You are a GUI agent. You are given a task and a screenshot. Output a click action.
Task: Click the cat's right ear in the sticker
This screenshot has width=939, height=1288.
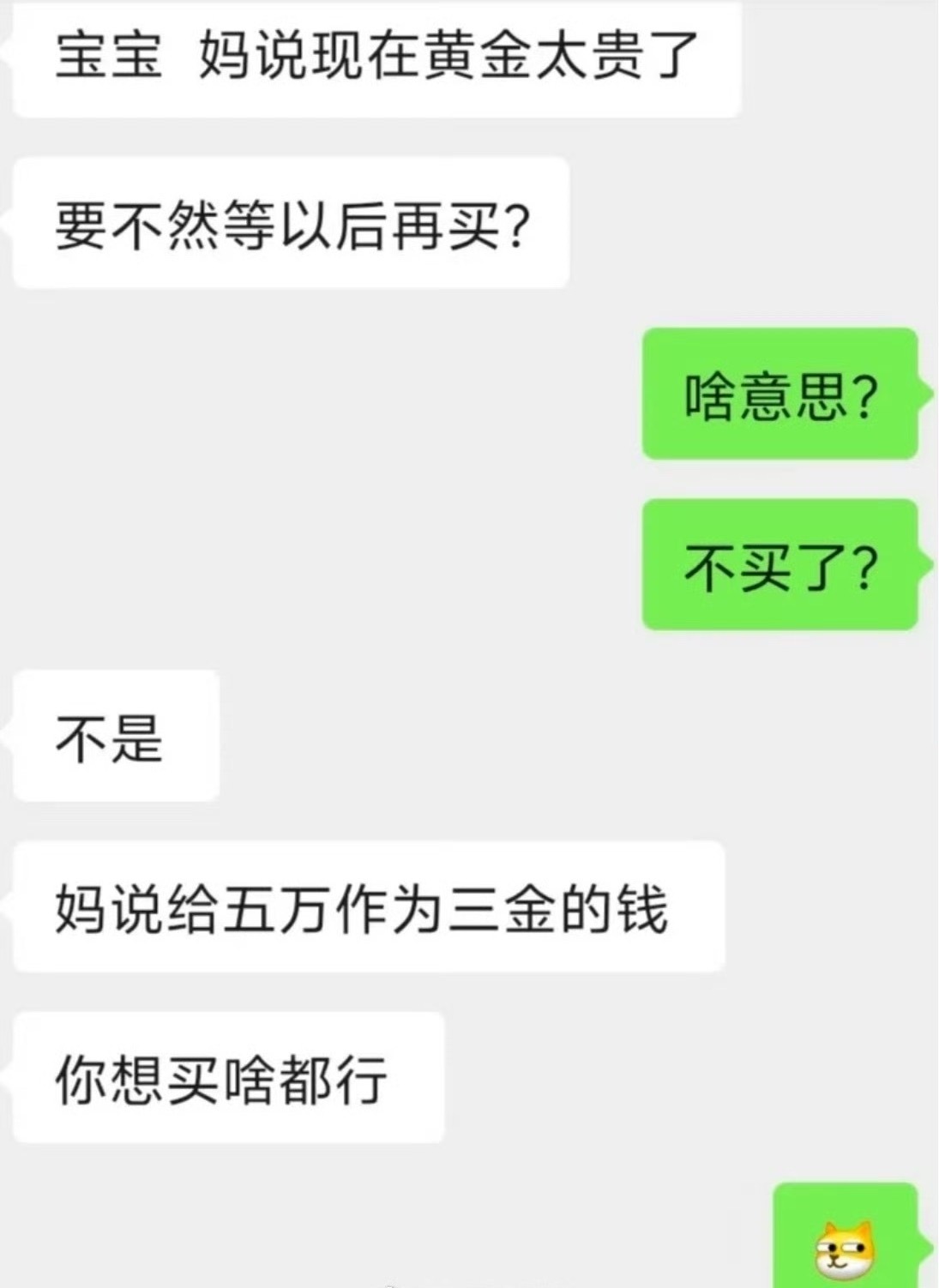864,1228
